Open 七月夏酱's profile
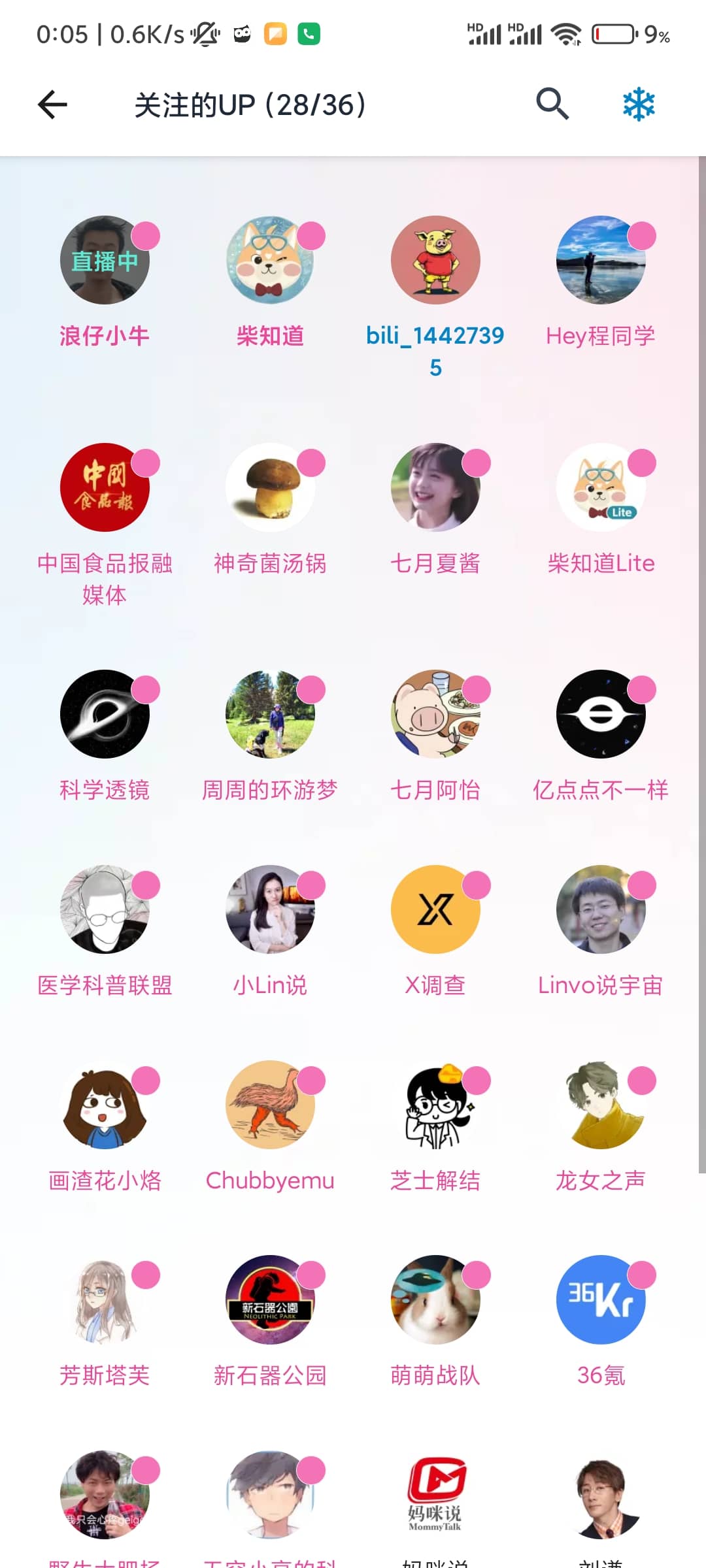 point(435,487)
